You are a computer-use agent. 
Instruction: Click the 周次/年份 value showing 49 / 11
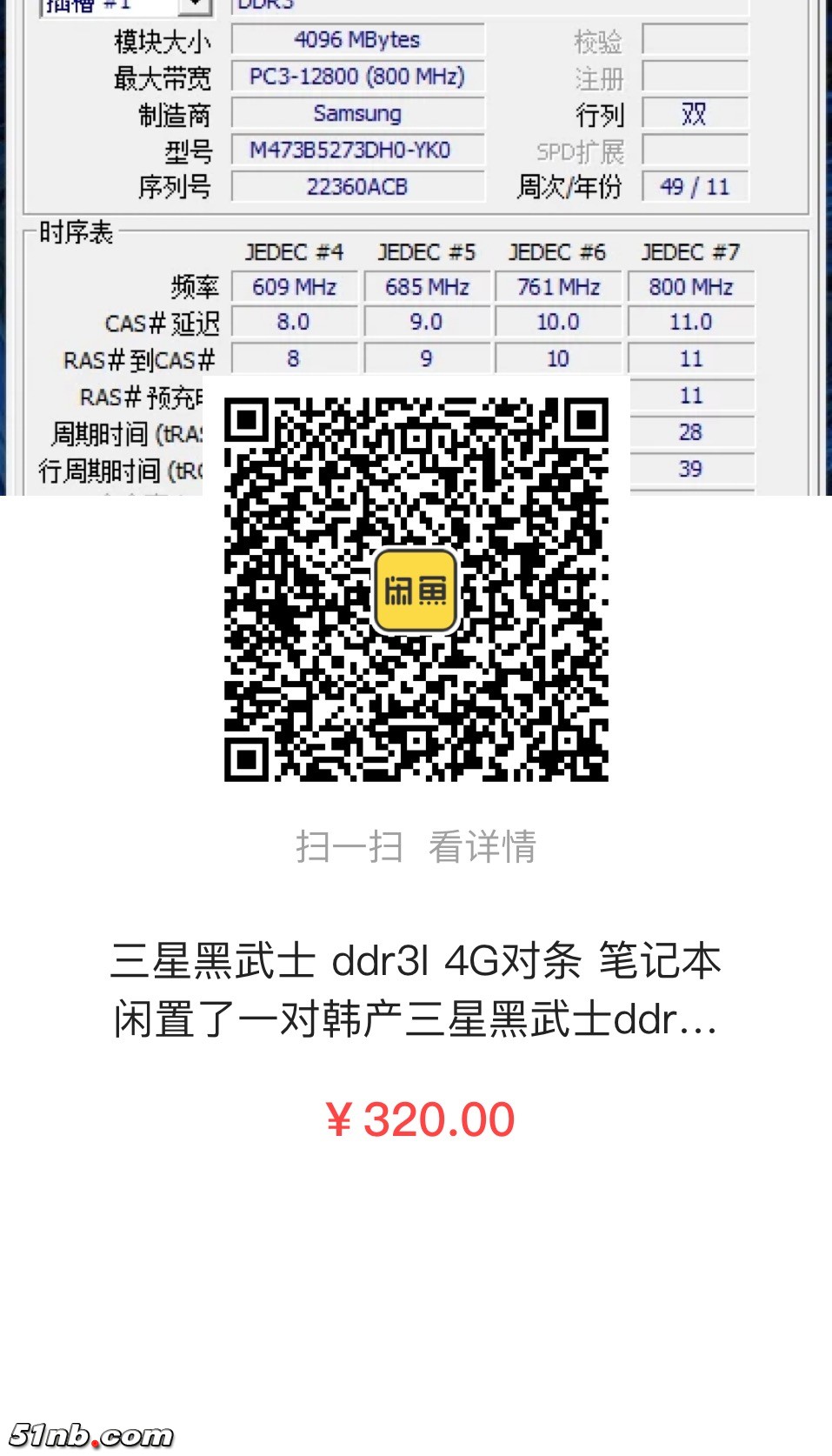coord(693,186)
